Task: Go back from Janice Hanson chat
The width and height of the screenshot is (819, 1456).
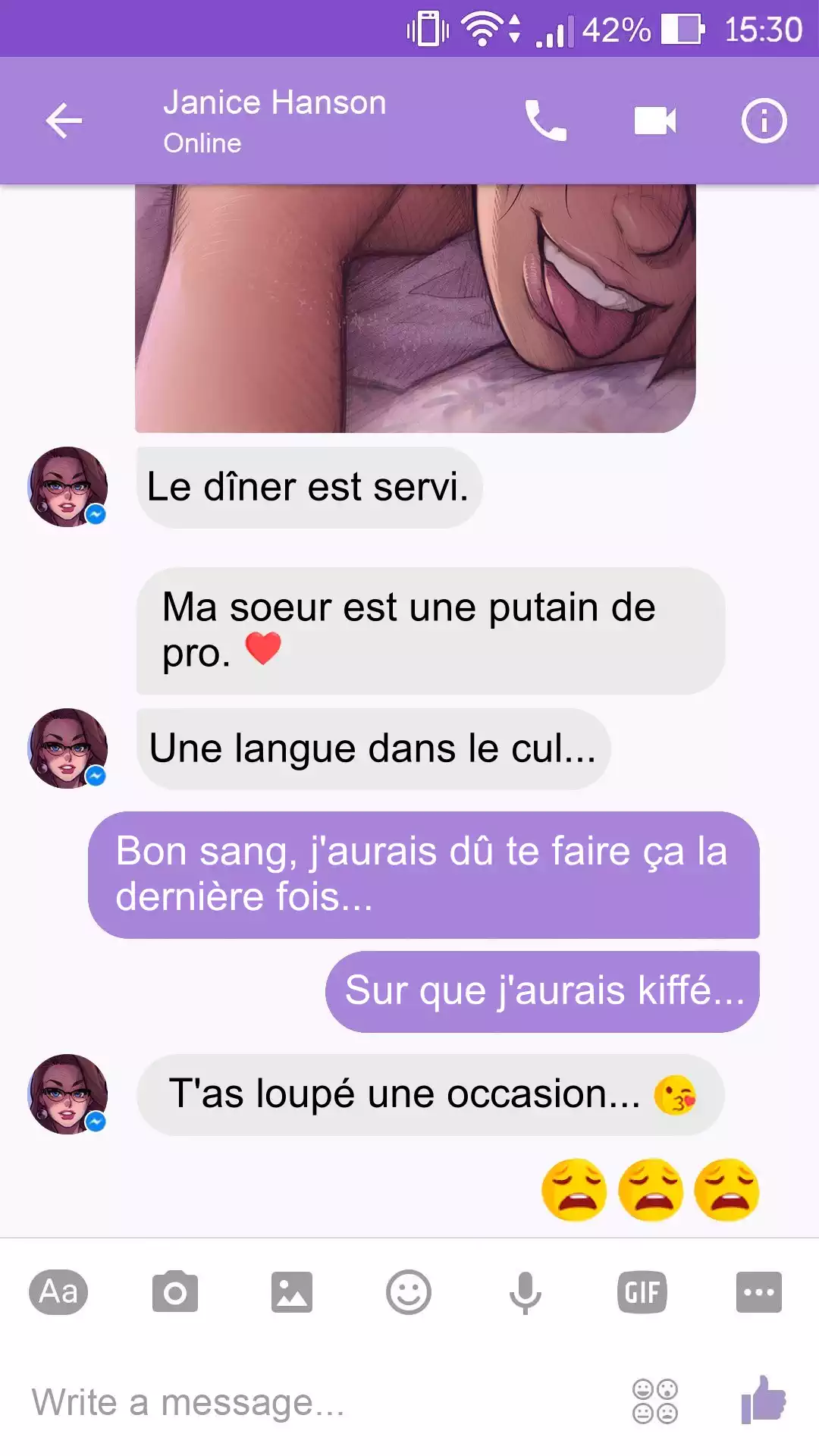Action: (x=64, y=121)
